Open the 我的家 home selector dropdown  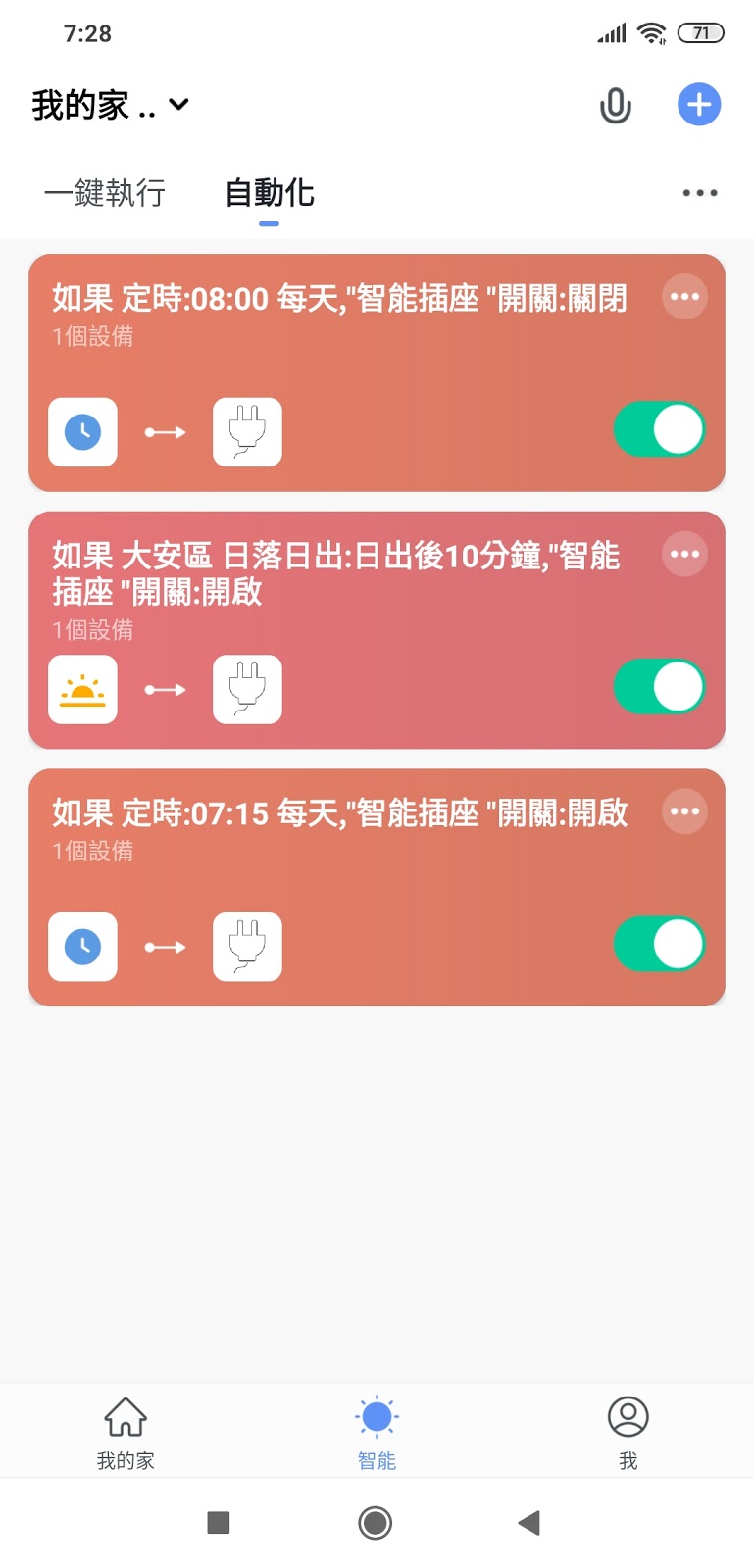(110, 105)
